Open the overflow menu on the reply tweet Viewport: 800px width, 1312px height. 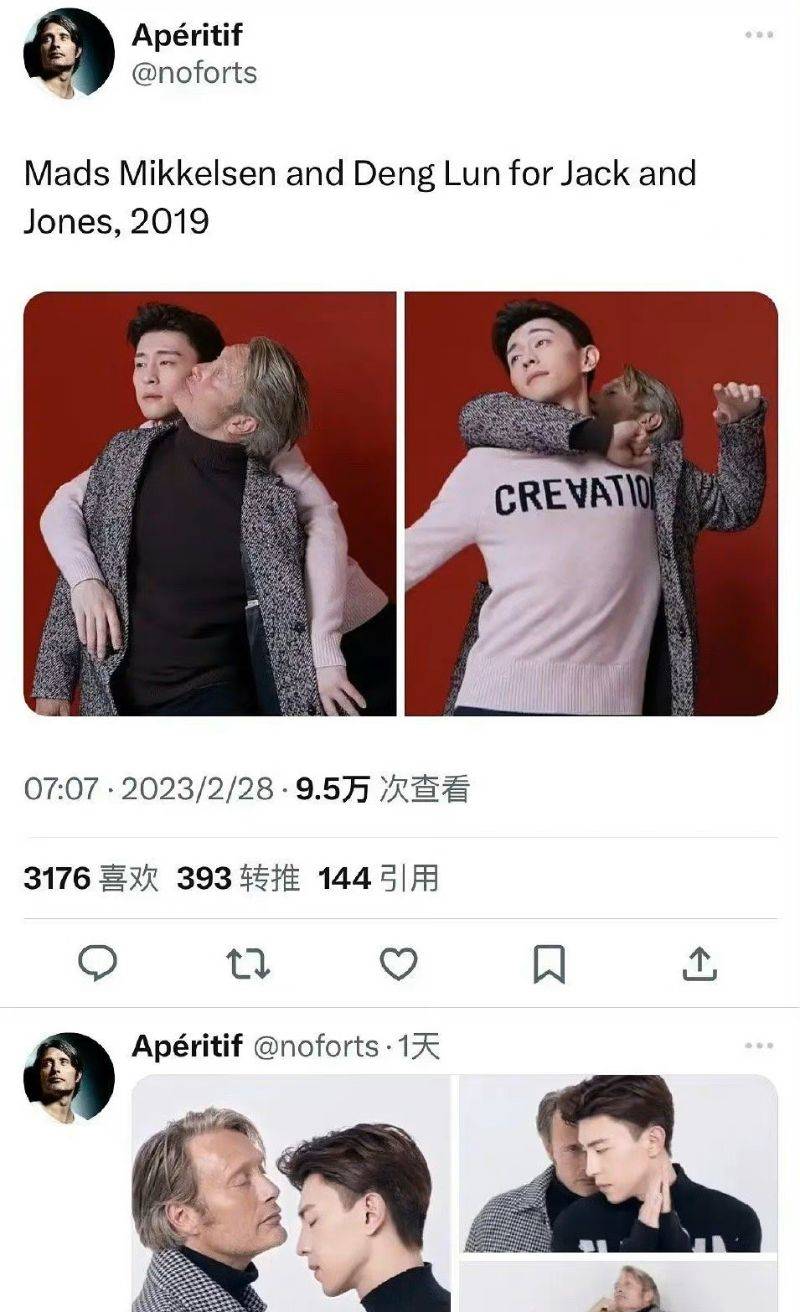click(x=759, y=1046)
